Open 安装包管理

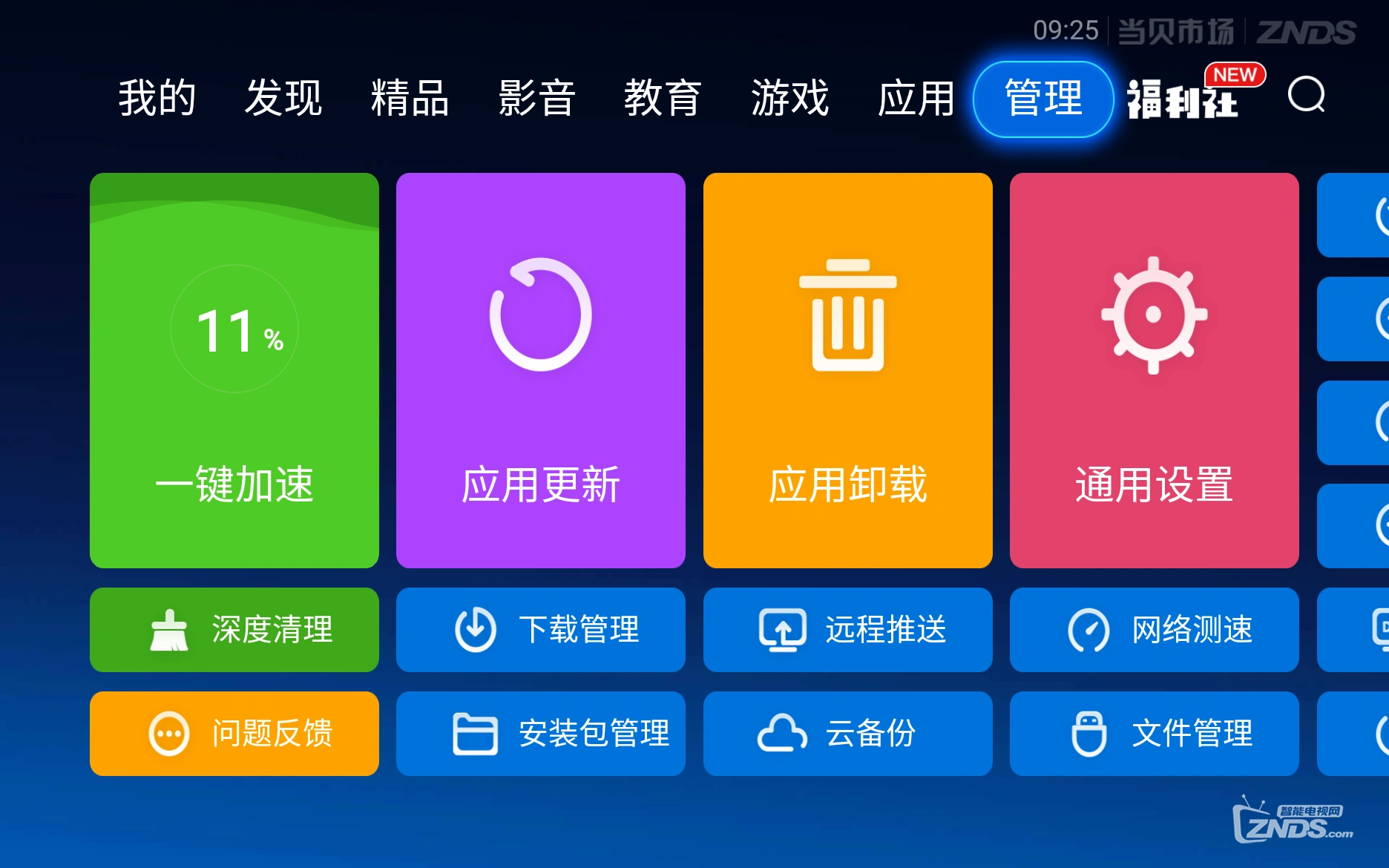coord(541,734)
